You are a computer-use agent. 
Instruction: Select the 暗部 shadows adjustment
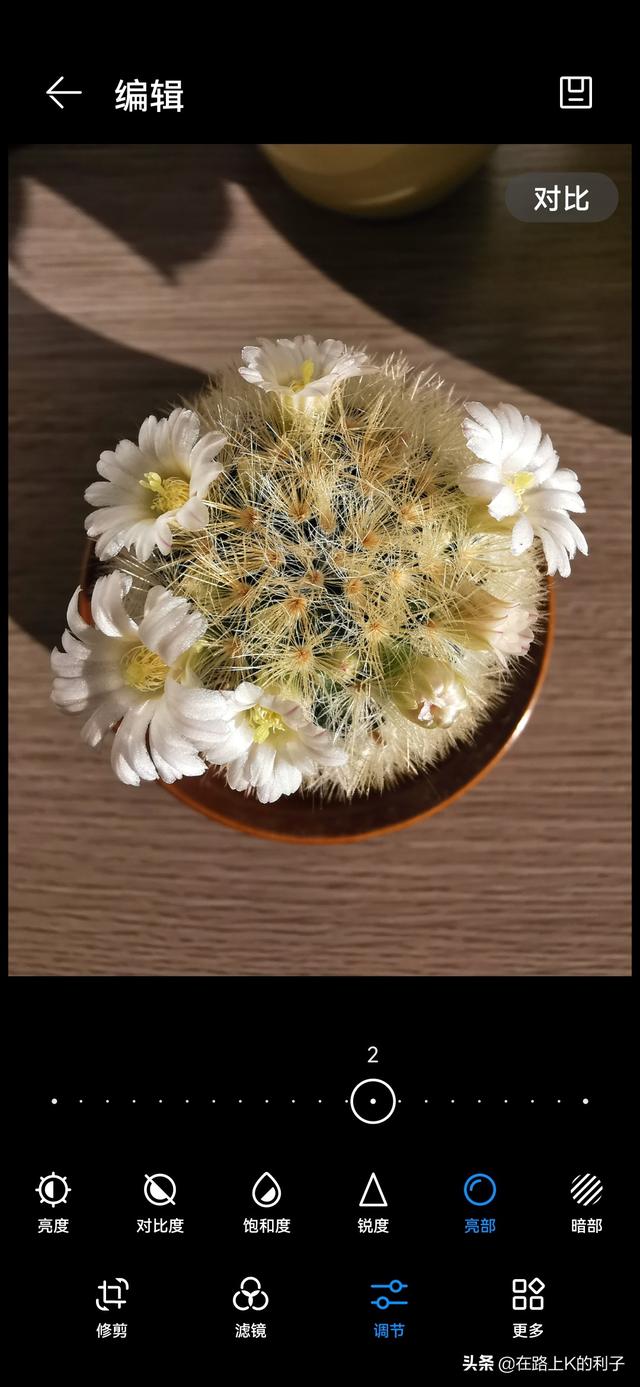coord(586,1201)
